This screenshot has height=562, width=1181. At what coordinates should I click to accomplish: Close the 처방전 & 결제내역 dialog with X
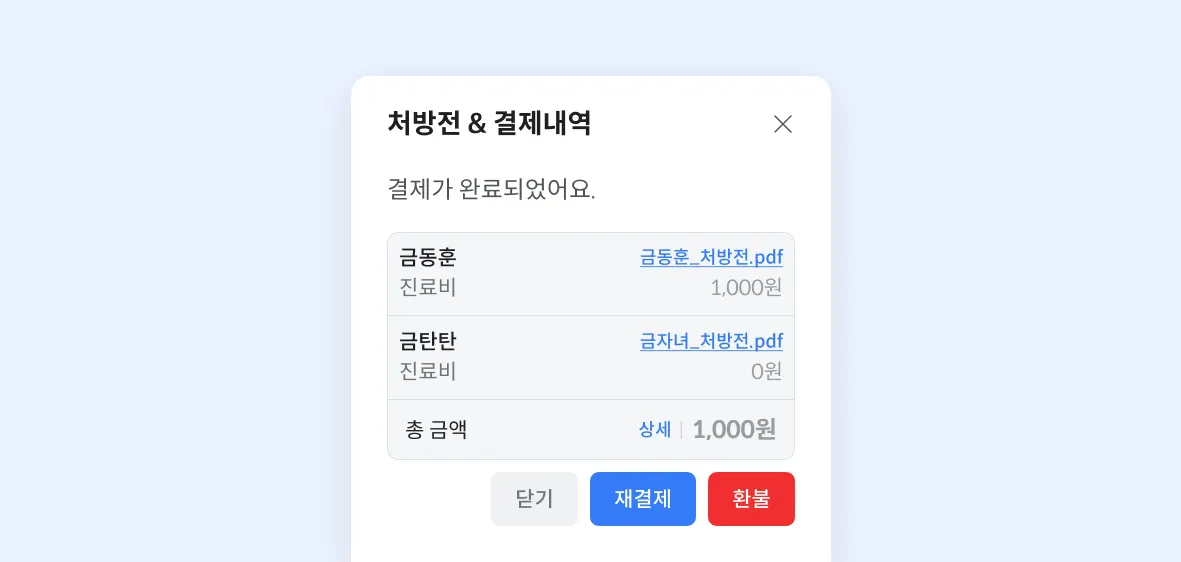(x=783, y=124)
